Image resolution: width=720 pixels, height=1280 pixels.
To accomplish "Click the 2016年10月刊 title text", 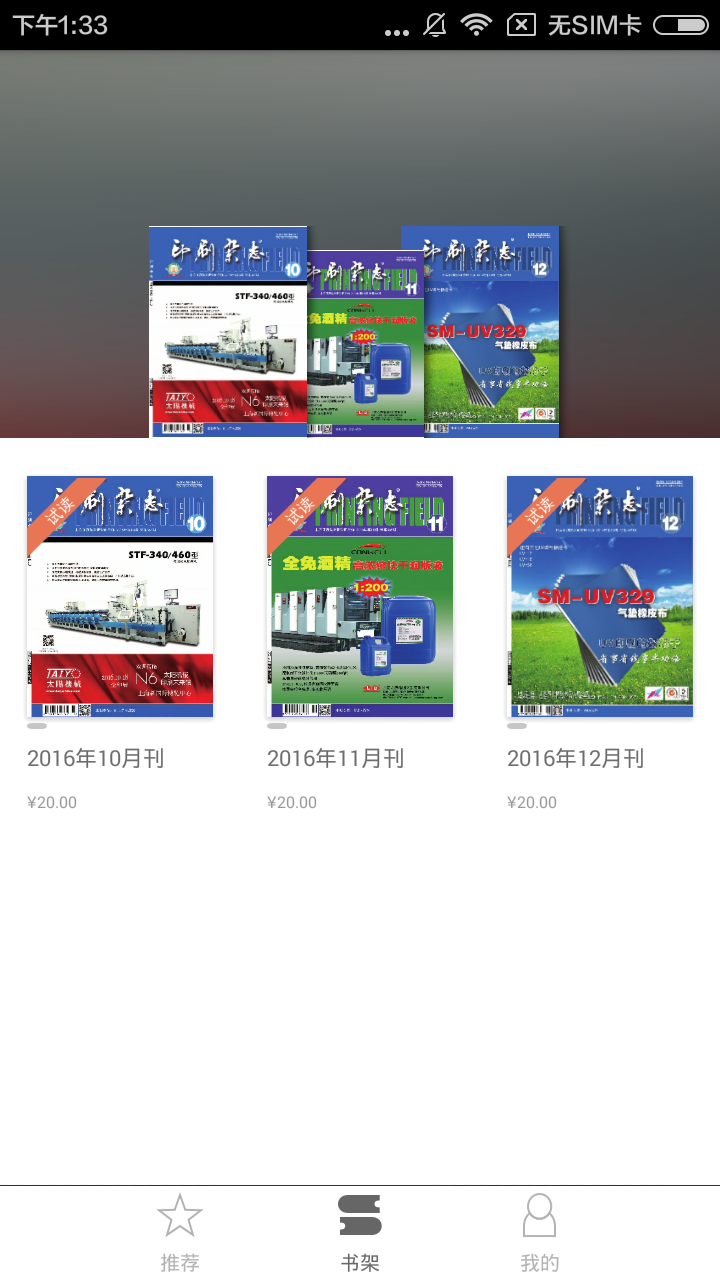I will tap(95, 758).
